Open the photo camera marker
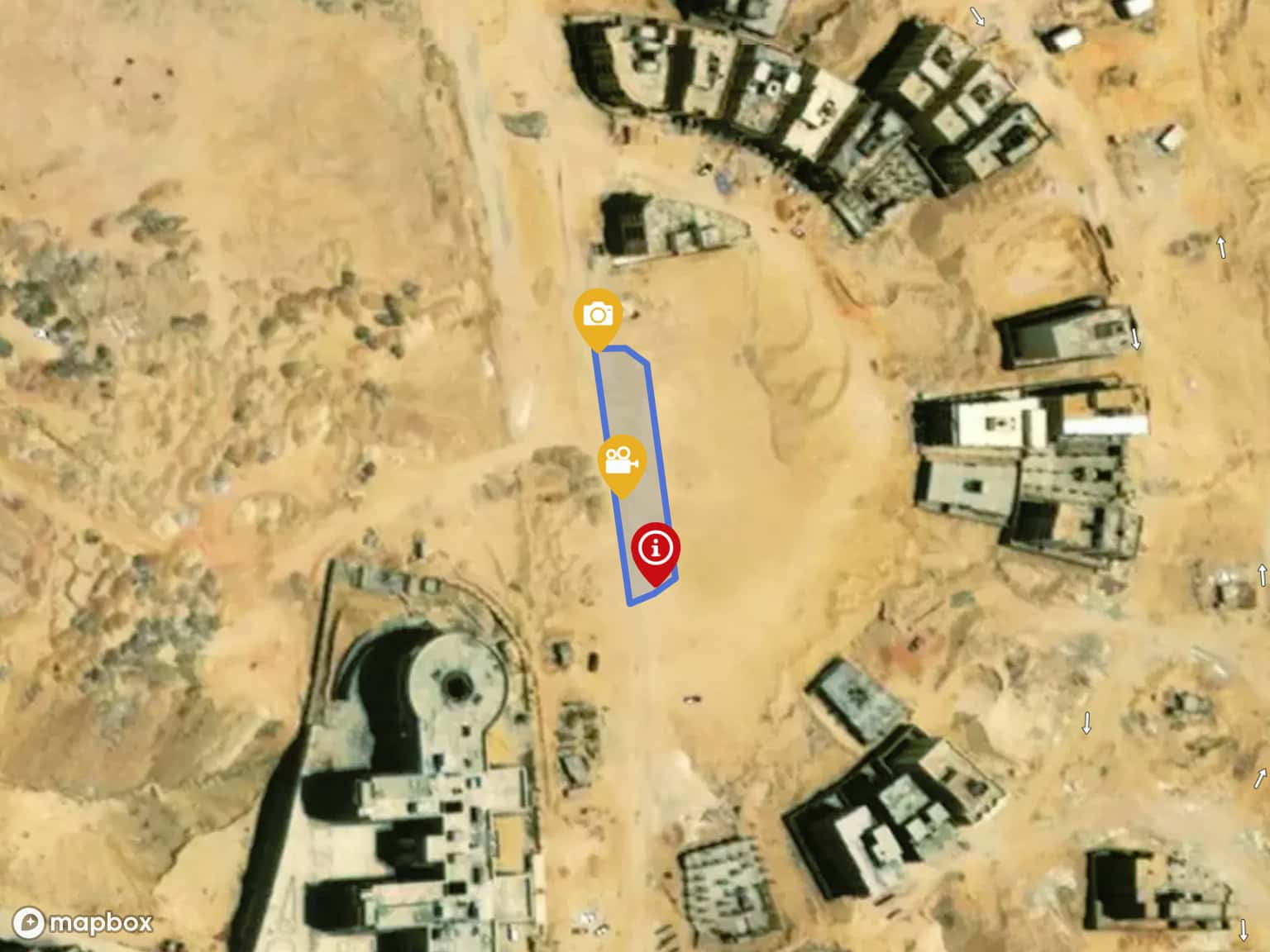The image size is (1270, 952). pyautogui.click(x=598, y=315)
